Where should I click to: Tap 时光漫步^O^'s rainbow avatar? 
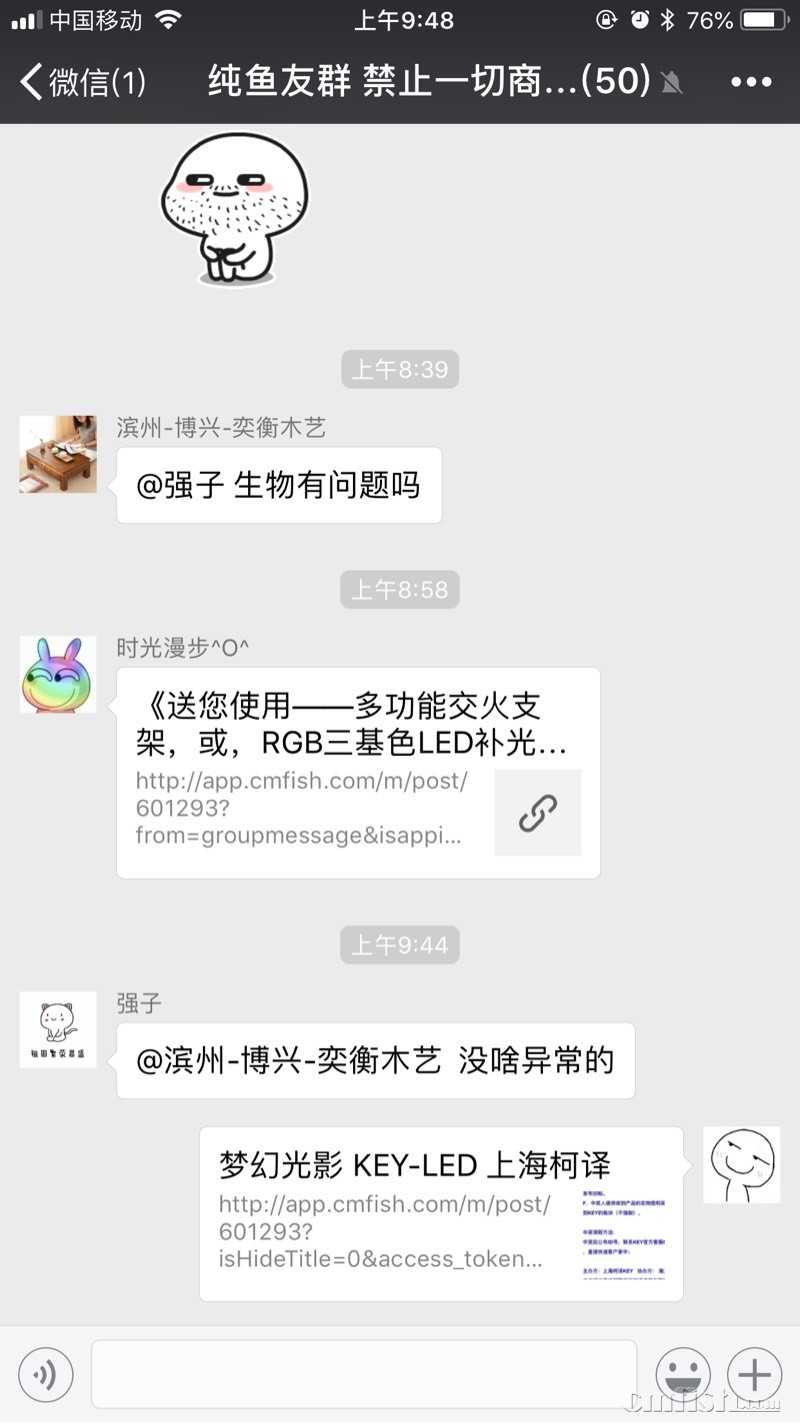pos(57,674)
